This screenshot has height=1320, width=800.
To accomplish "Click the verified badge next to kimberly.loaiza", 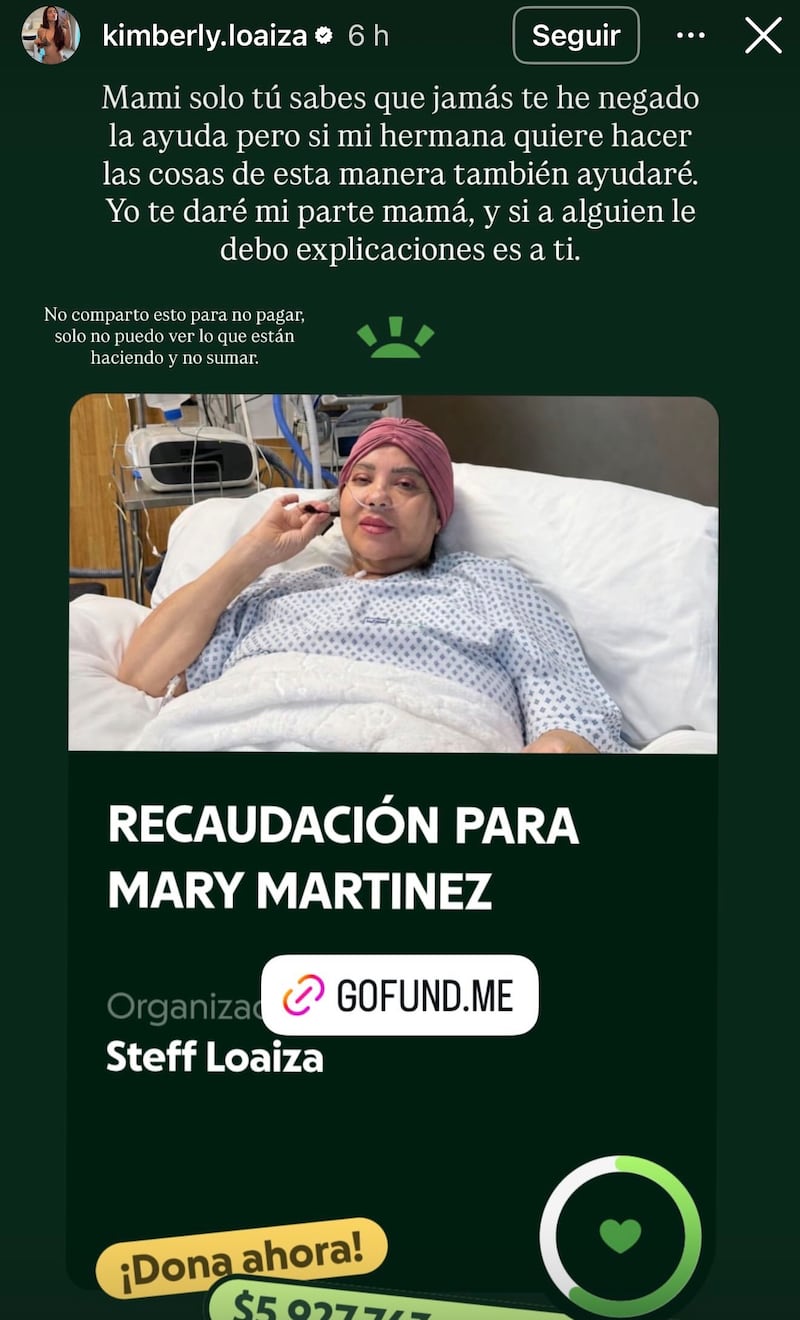I will point(326,32).
